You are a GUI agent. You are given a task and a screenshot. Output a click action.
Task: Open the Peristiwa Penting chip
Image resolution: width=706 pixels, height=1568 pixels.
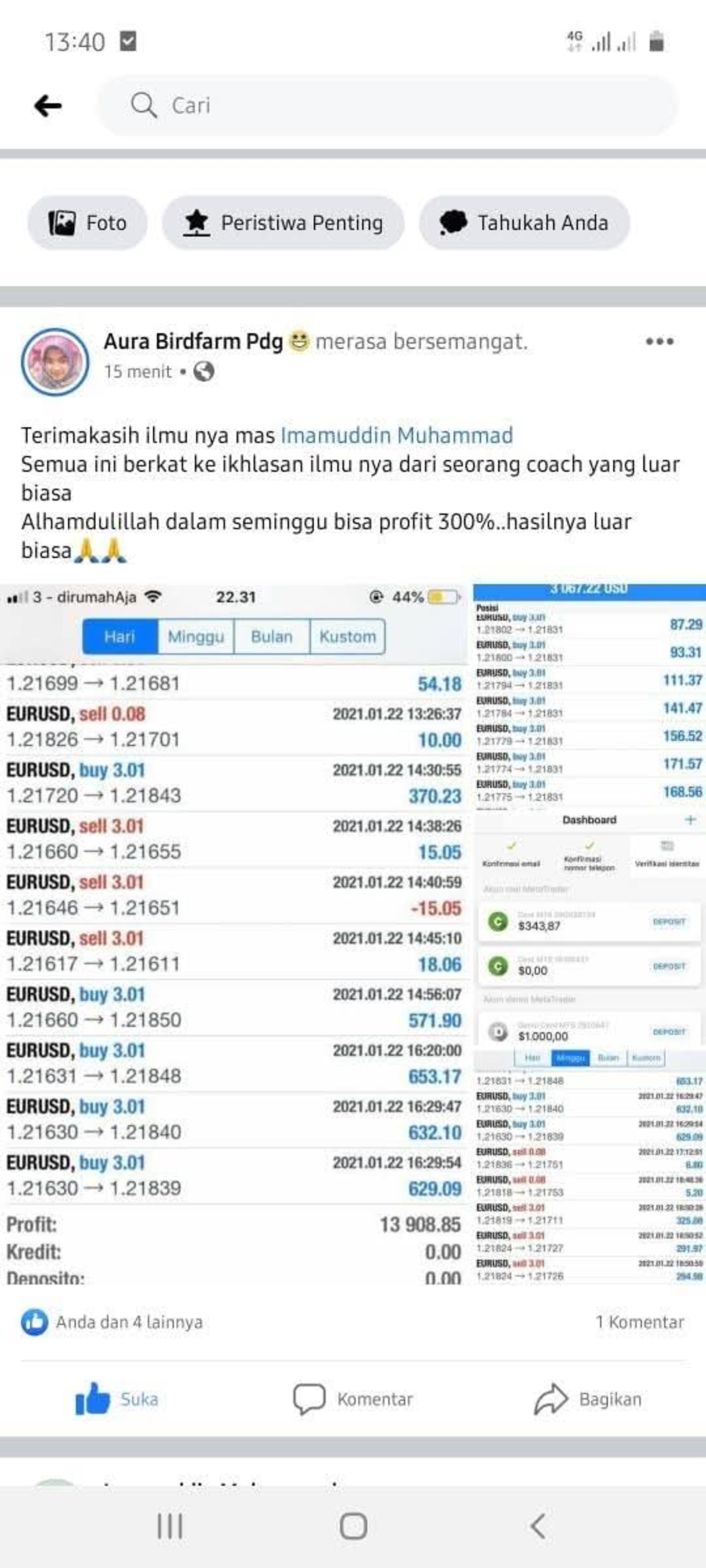point(283,223)
